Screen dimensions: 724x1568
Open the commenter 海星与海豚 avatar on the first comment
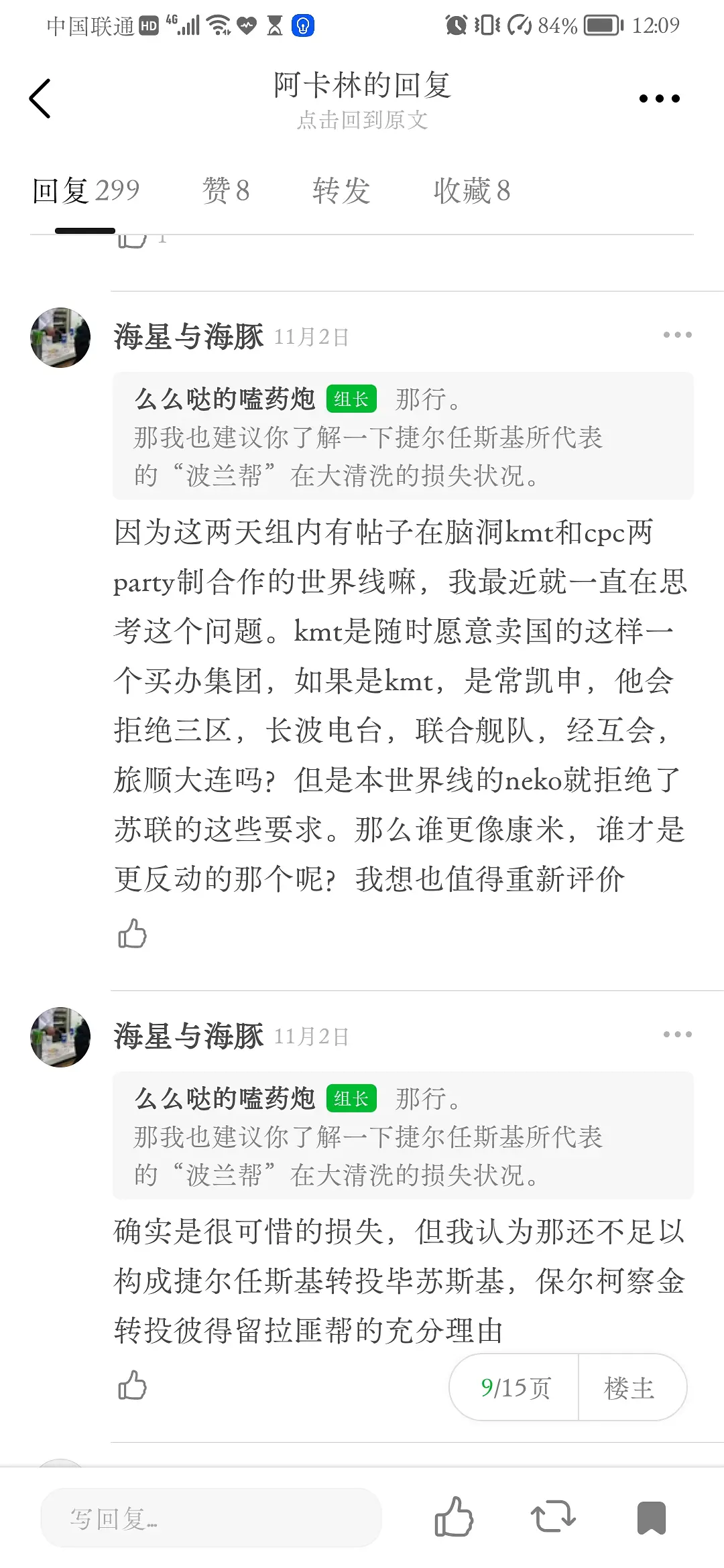tap(60, 337)
